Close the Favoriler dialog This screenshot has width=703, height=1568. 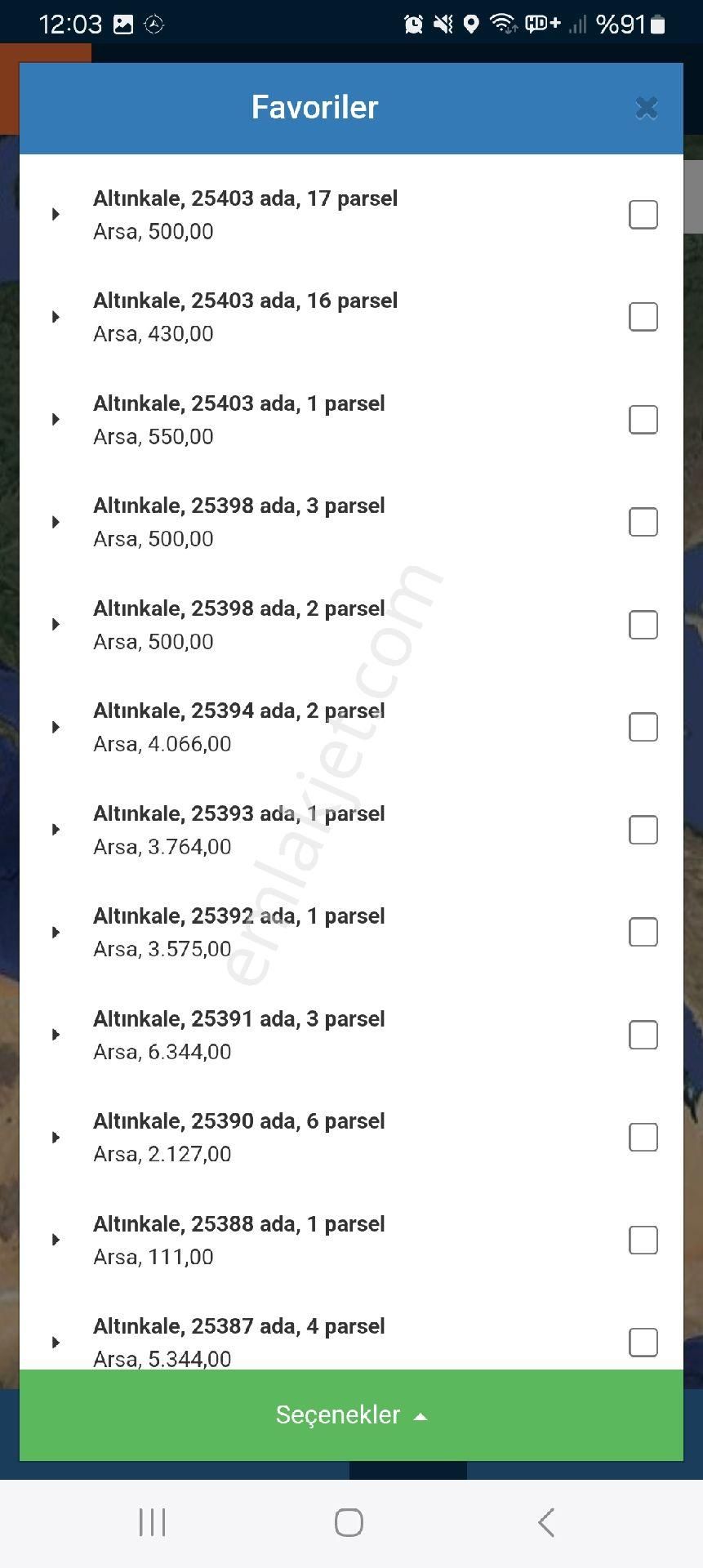tap(646, 108)
